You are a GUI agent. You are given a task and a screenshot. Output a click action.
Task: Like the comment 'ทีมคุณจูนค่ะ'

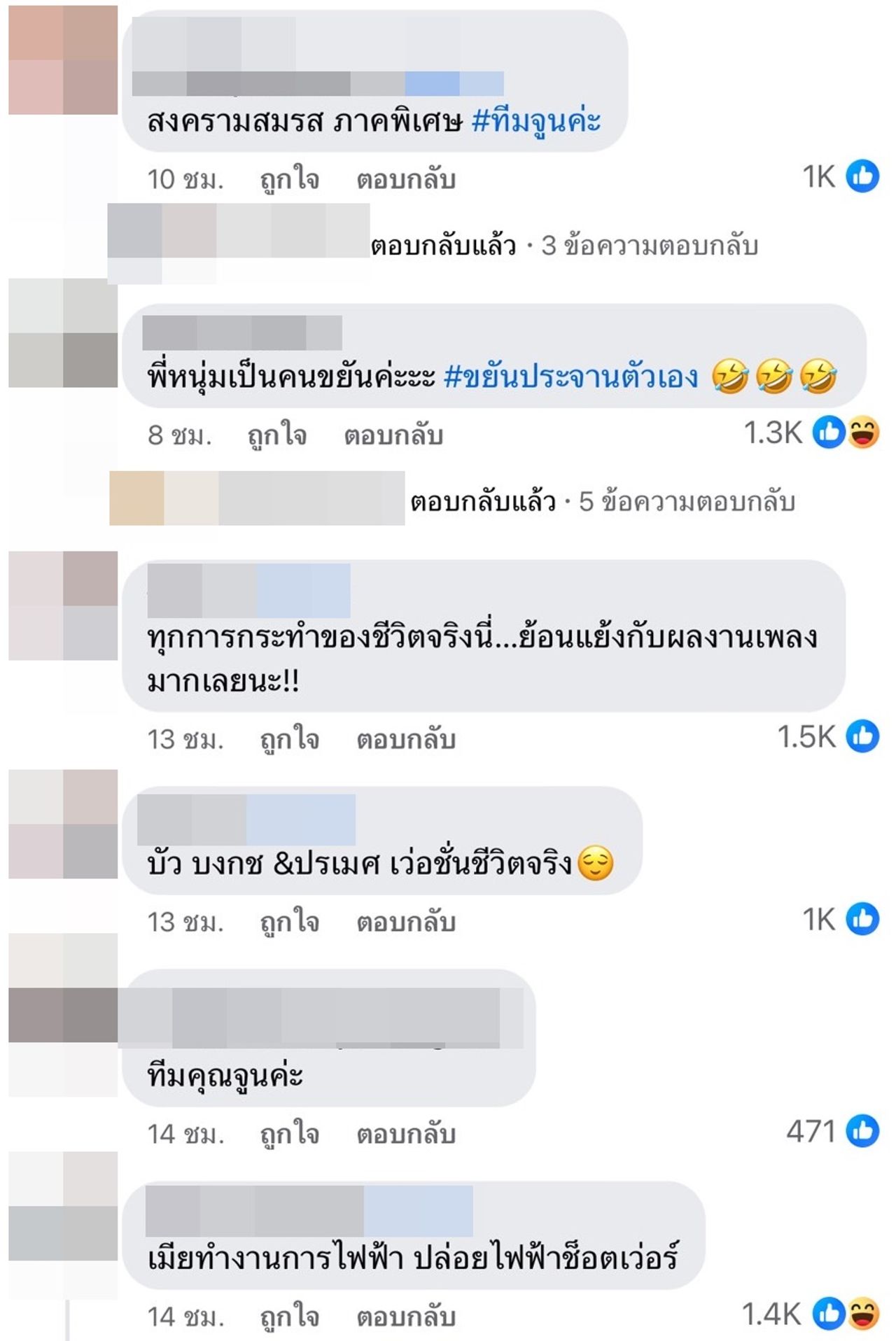click(x=289, y=1134)
